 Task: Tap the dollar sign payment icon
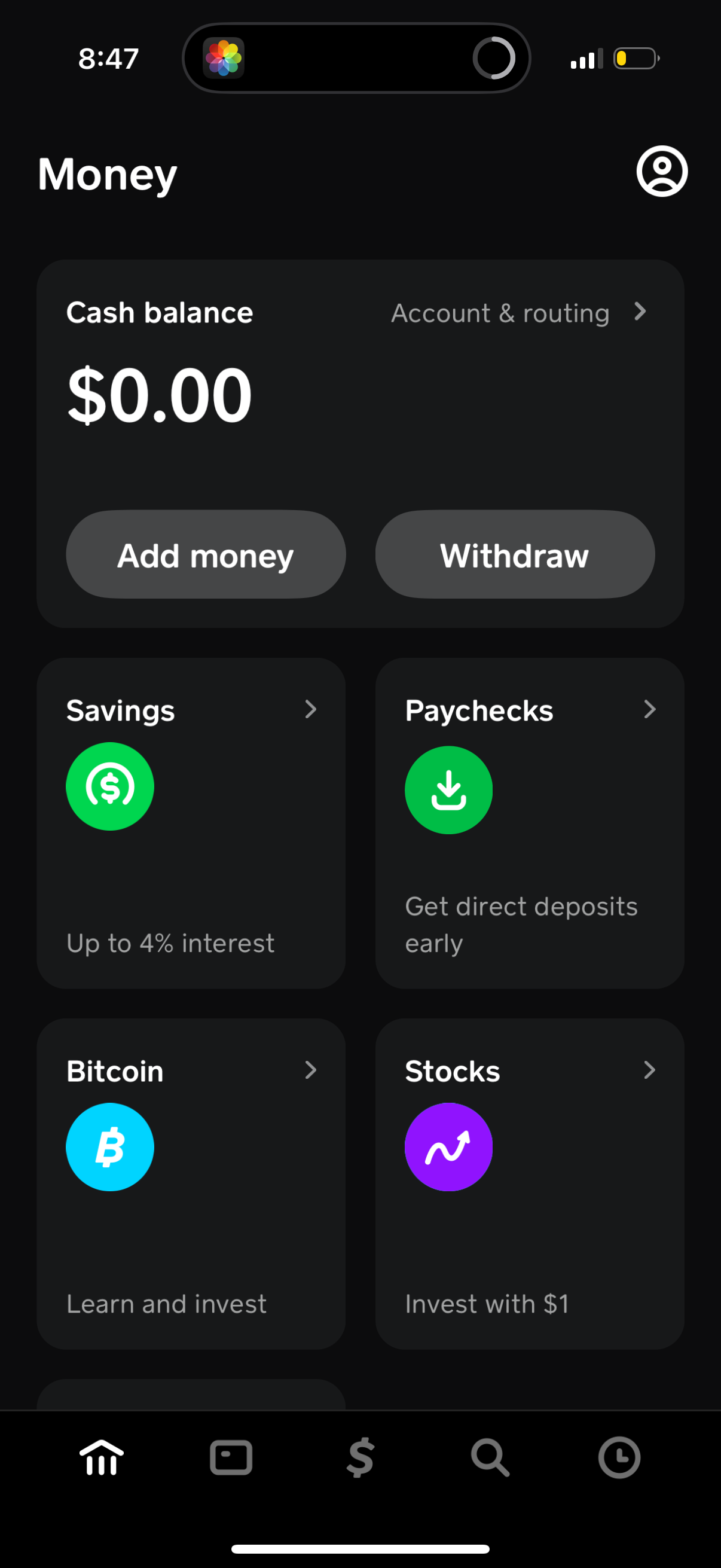pyautogui.click(x=360, y=1457)
